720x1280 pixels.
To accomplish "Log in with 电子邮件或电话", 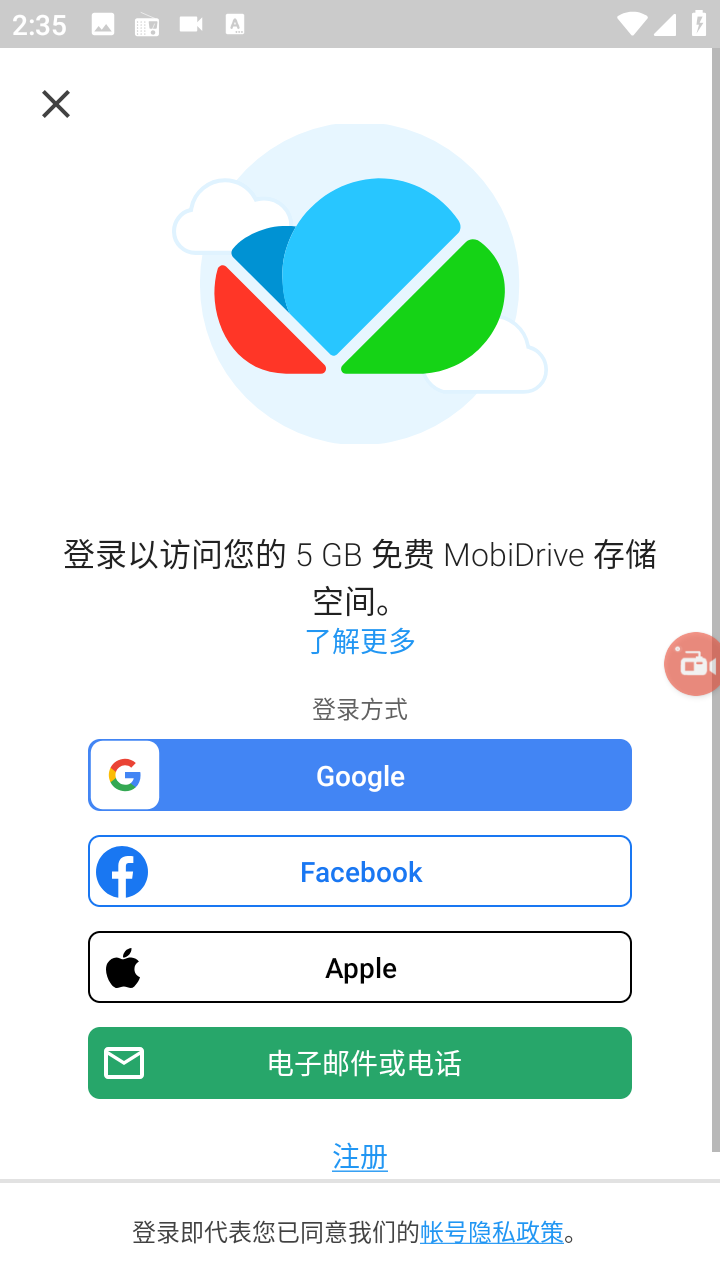I will [x=360, y=1063].
